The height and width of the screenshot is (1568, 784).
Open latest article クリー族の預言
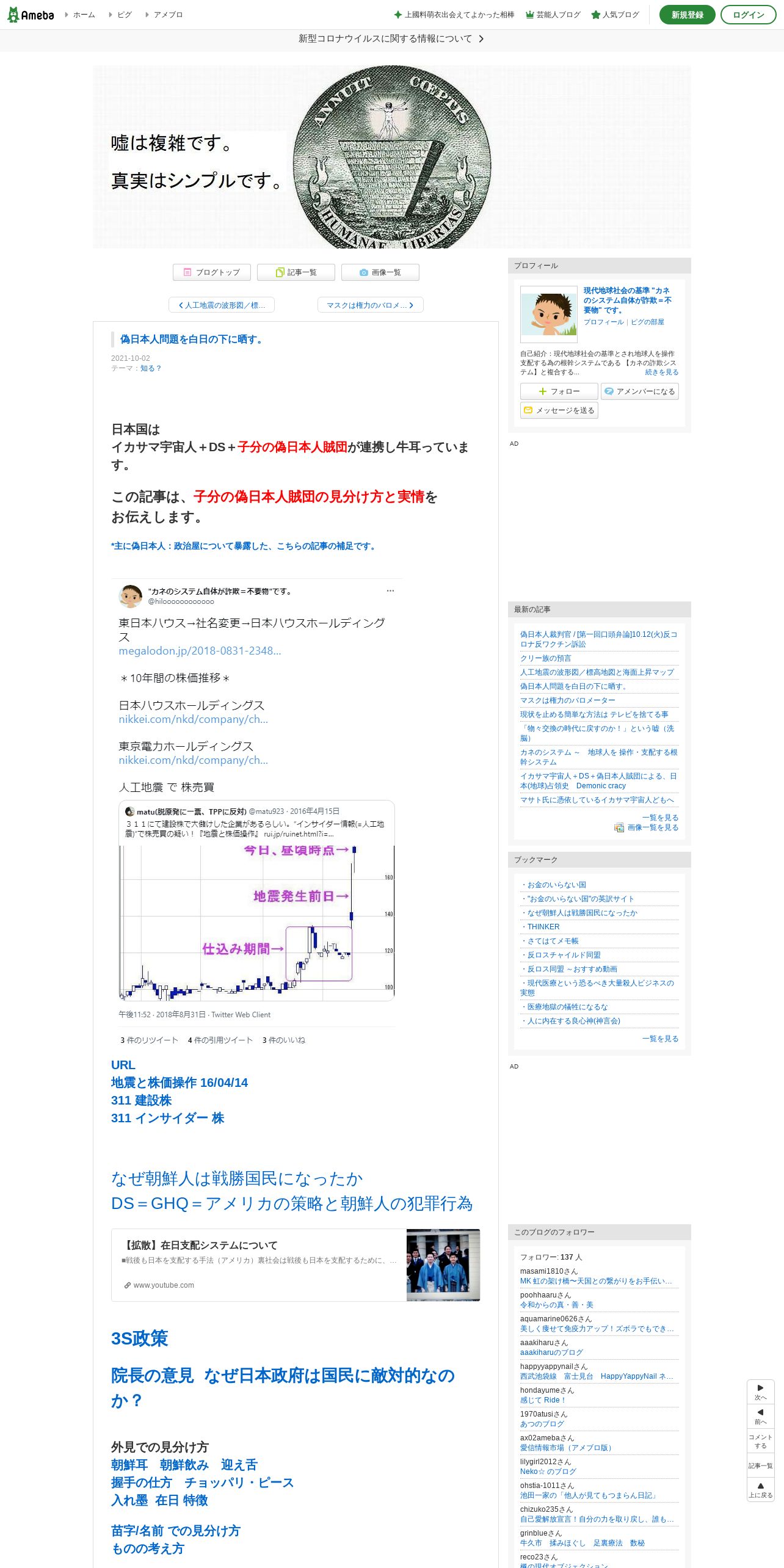546,658
